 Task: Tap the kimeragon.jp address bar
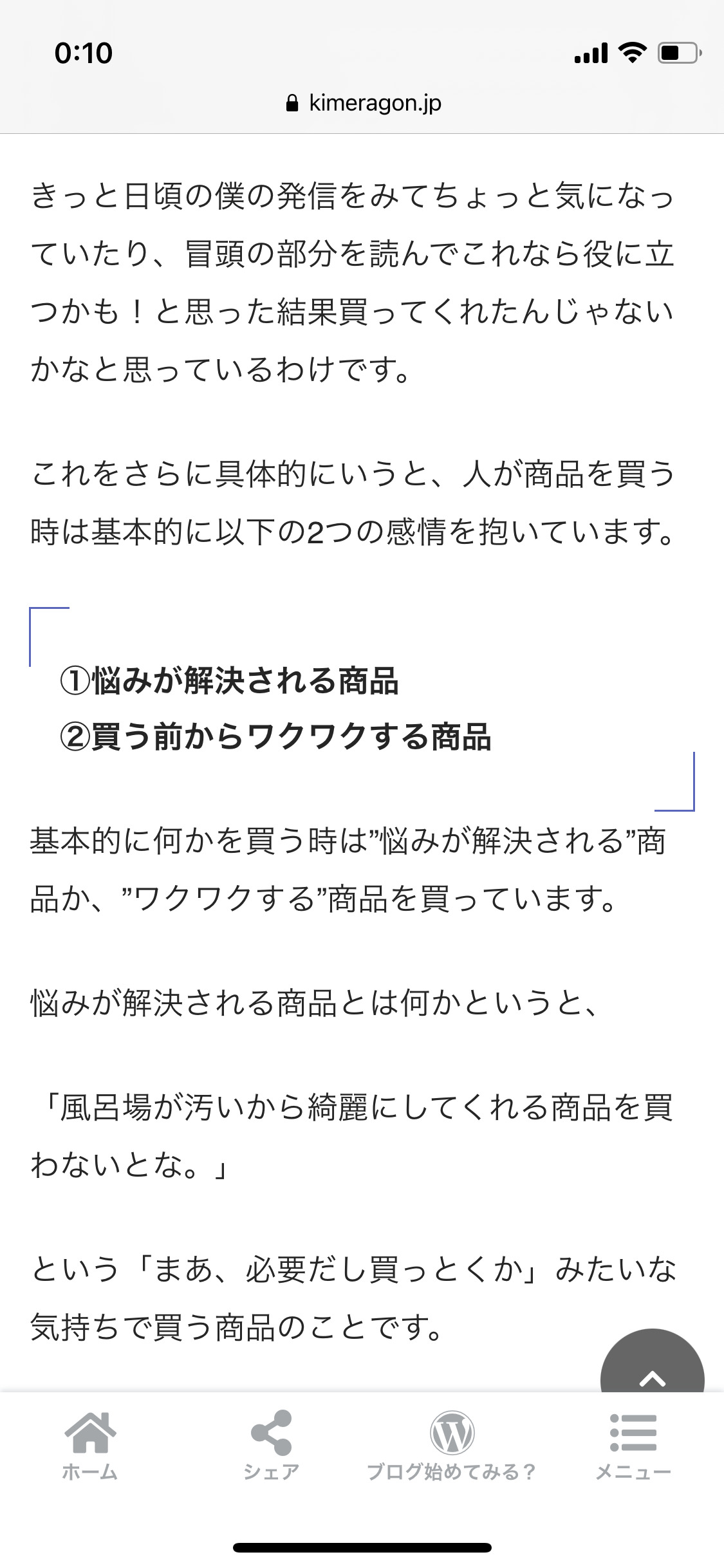click(362, 103)
